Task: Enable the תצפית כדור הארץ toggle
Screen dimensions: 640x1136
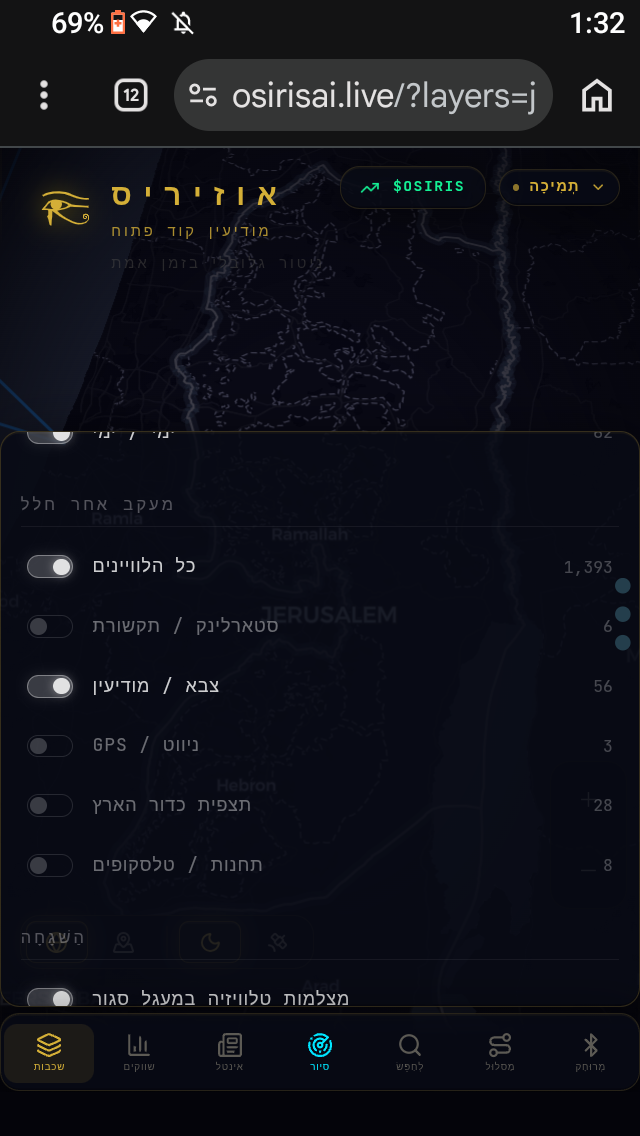Action: tap(50, 805)
